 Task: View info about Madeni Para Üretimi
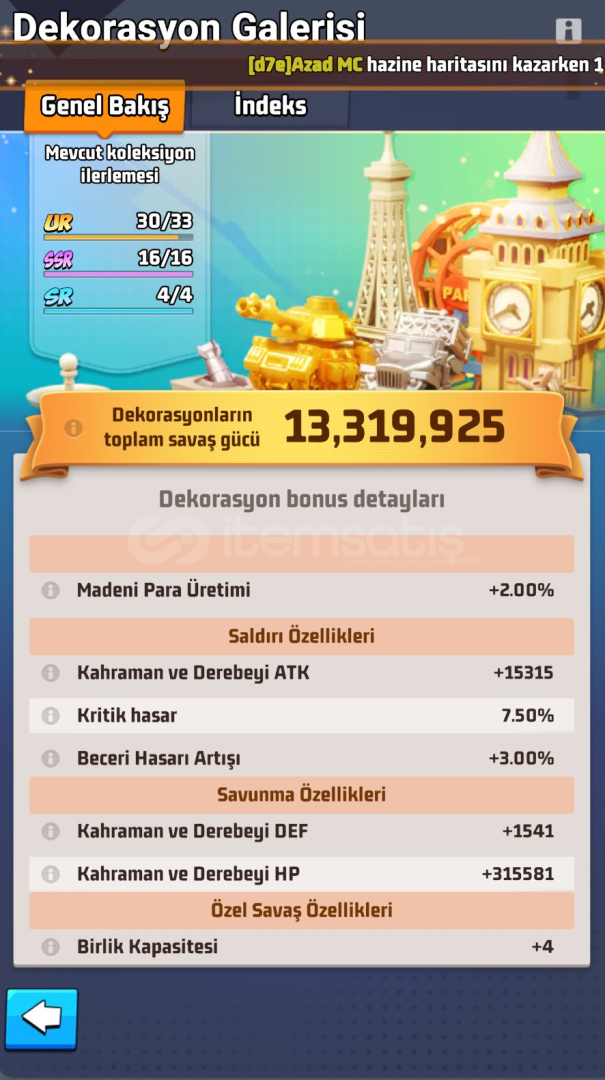tap(50, 590)
